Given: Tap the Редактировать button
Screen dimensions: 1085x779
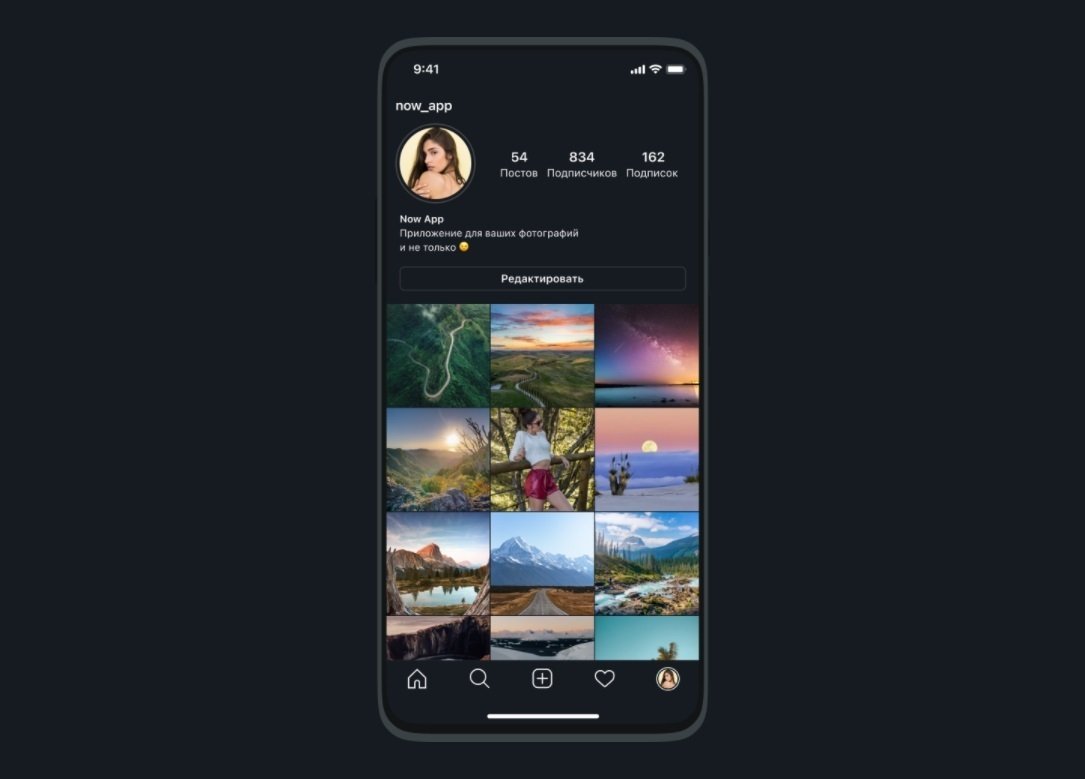Looking at the screenshot, I should pos(542,279).
